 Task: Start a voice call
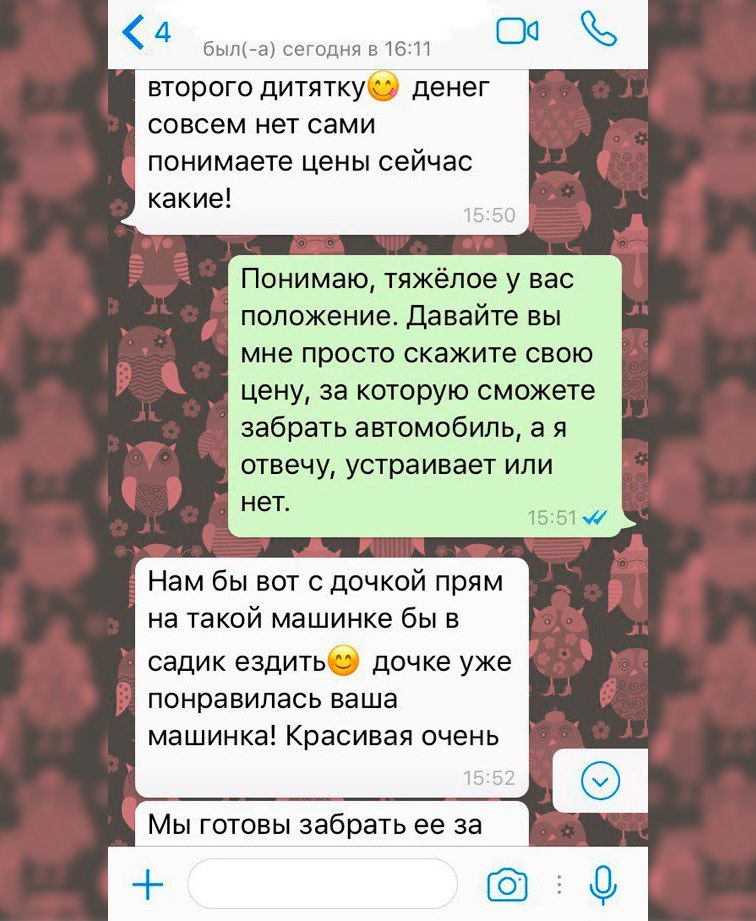coord(599,30)
